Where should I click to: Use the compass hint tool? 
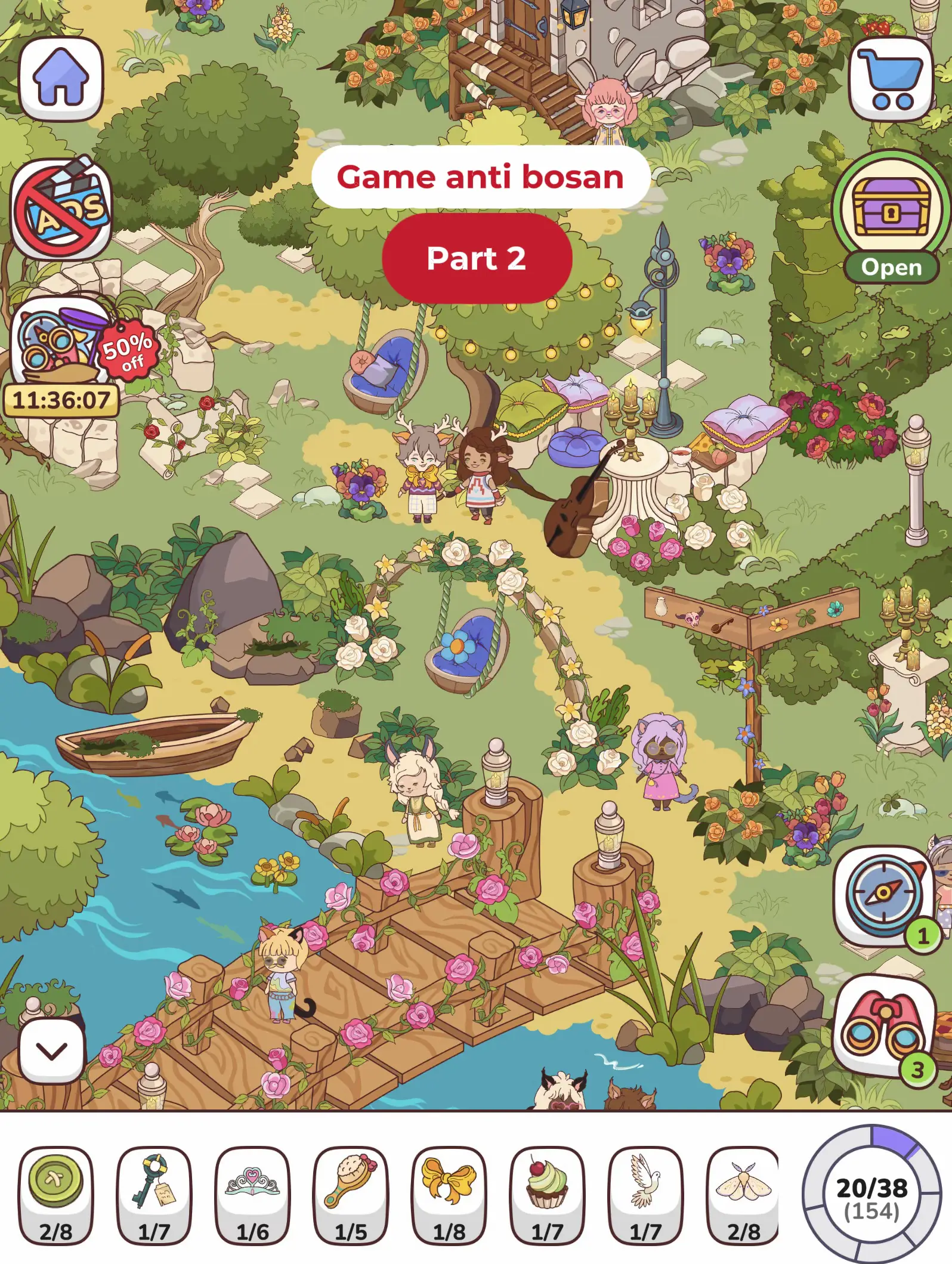(884, 895)
